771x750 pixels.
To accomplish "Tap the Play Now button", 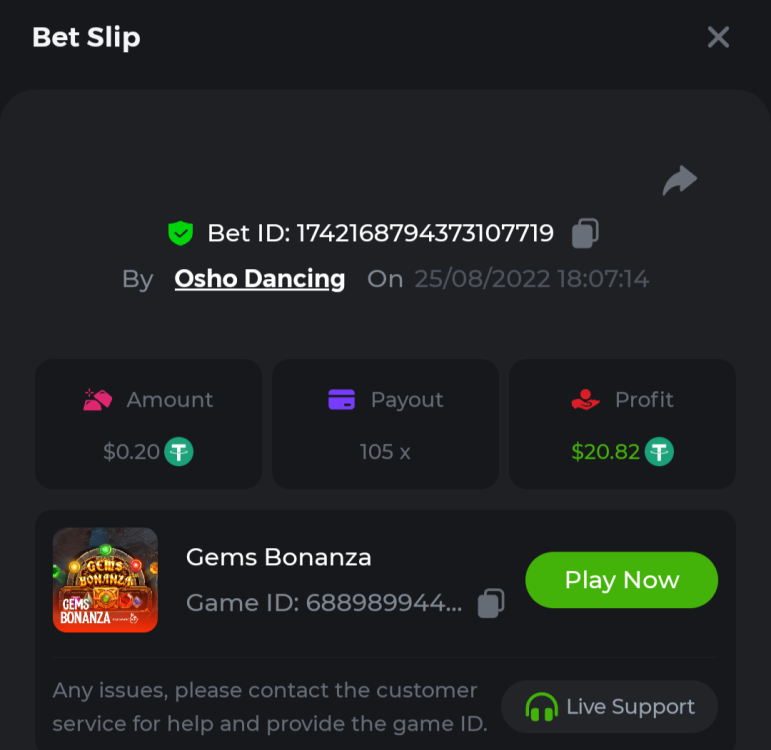I will 621,580.
